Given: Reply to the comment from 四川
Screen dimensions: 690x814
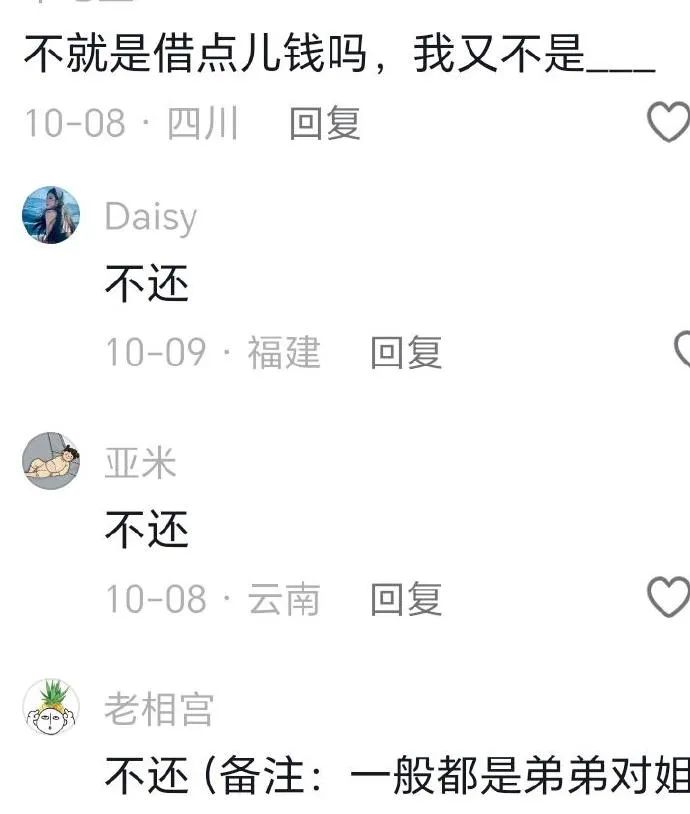Looking at the screenshot, I should (324, 124).
